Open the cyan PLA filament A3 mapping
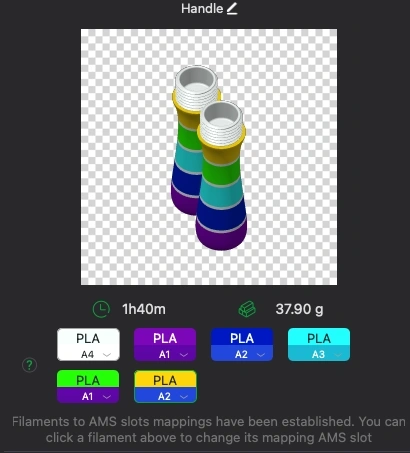 pyautogui.click(x=319, y=345)
